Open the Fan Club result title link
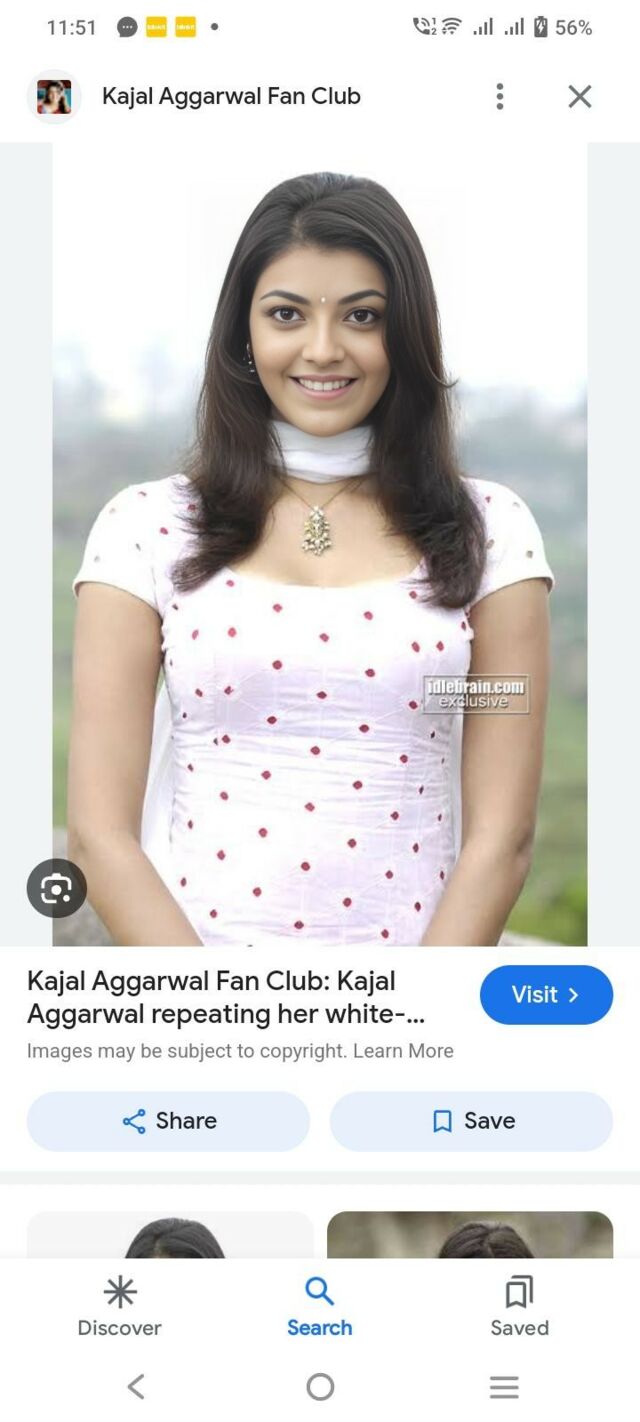This screenshot has height=1422, width=640. [226, 997]
